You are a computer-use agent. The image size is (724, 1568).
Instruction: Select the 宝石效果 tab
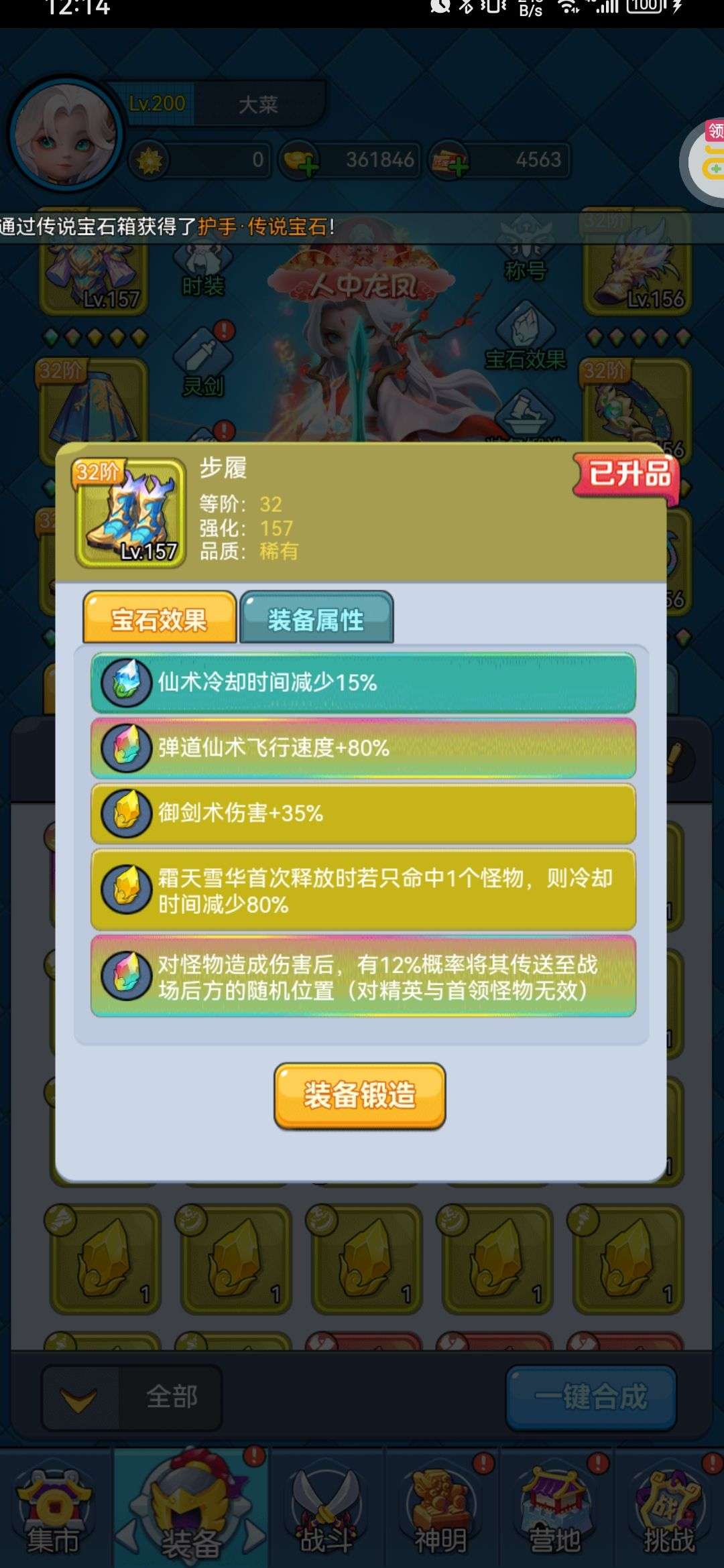click(x=160, y=618)
